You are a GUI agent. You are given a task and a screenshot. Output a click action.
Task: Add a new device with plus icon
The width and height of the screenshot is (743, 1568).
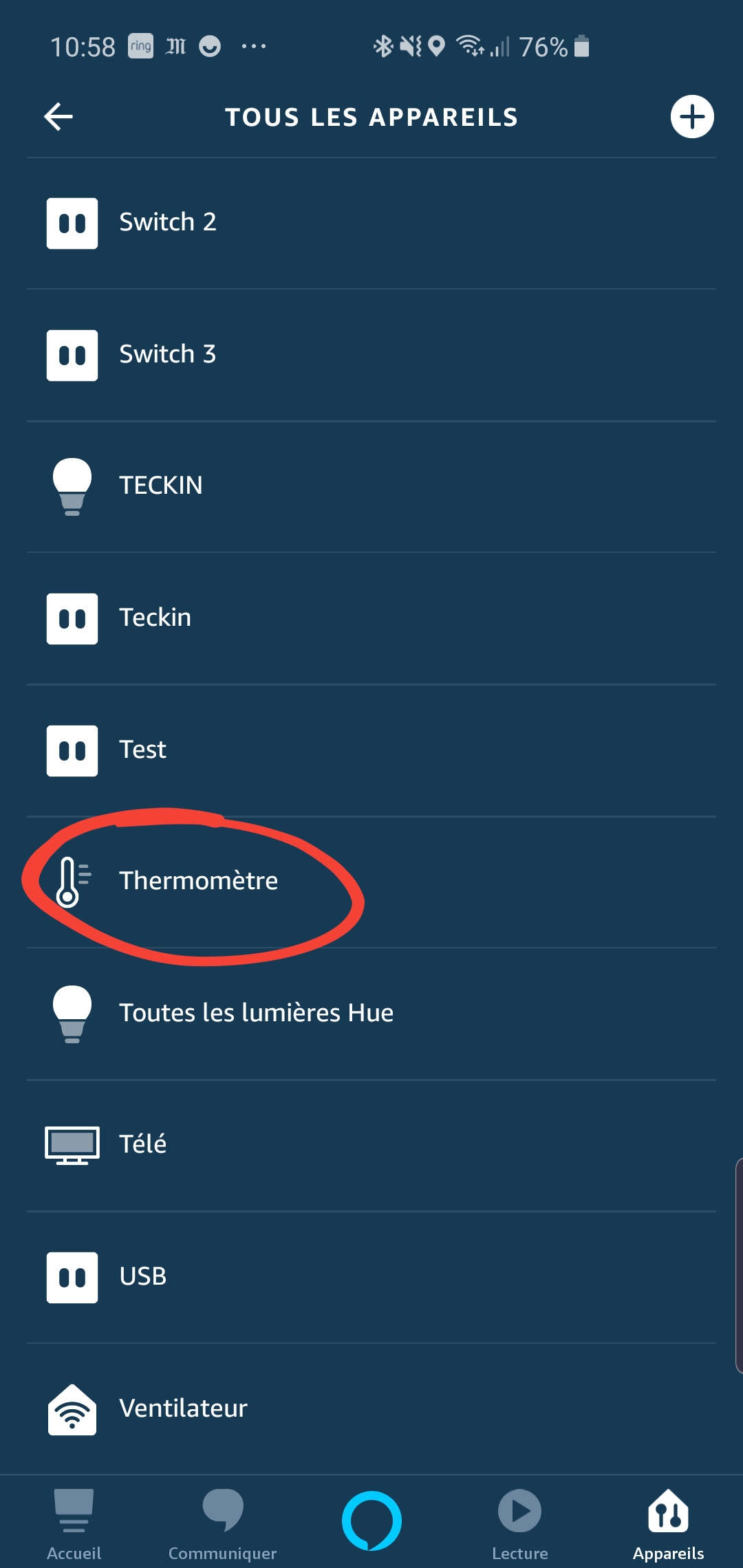[x=692, y=117]
